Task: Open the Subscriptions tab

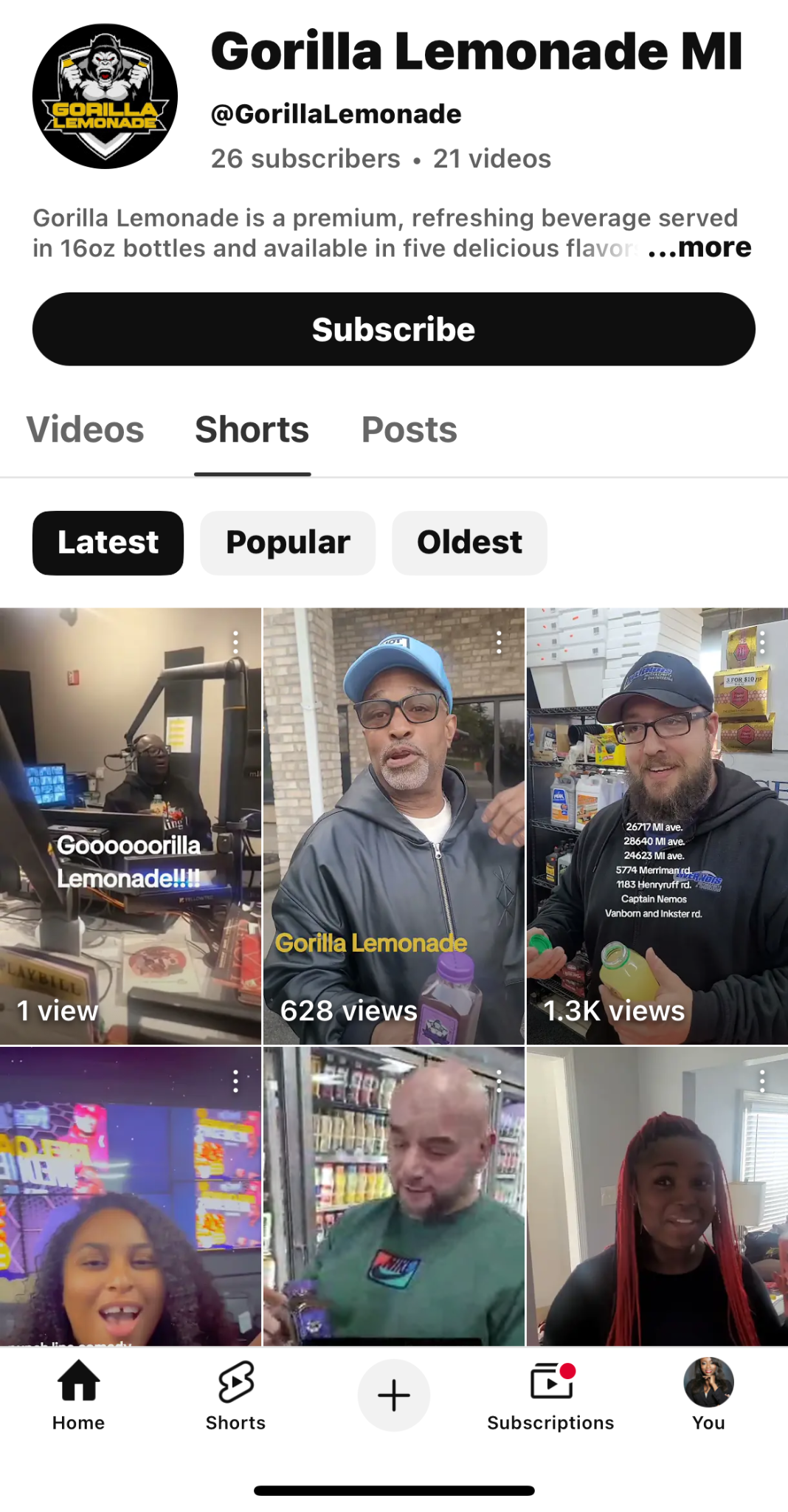Action: click(551, 1396)
